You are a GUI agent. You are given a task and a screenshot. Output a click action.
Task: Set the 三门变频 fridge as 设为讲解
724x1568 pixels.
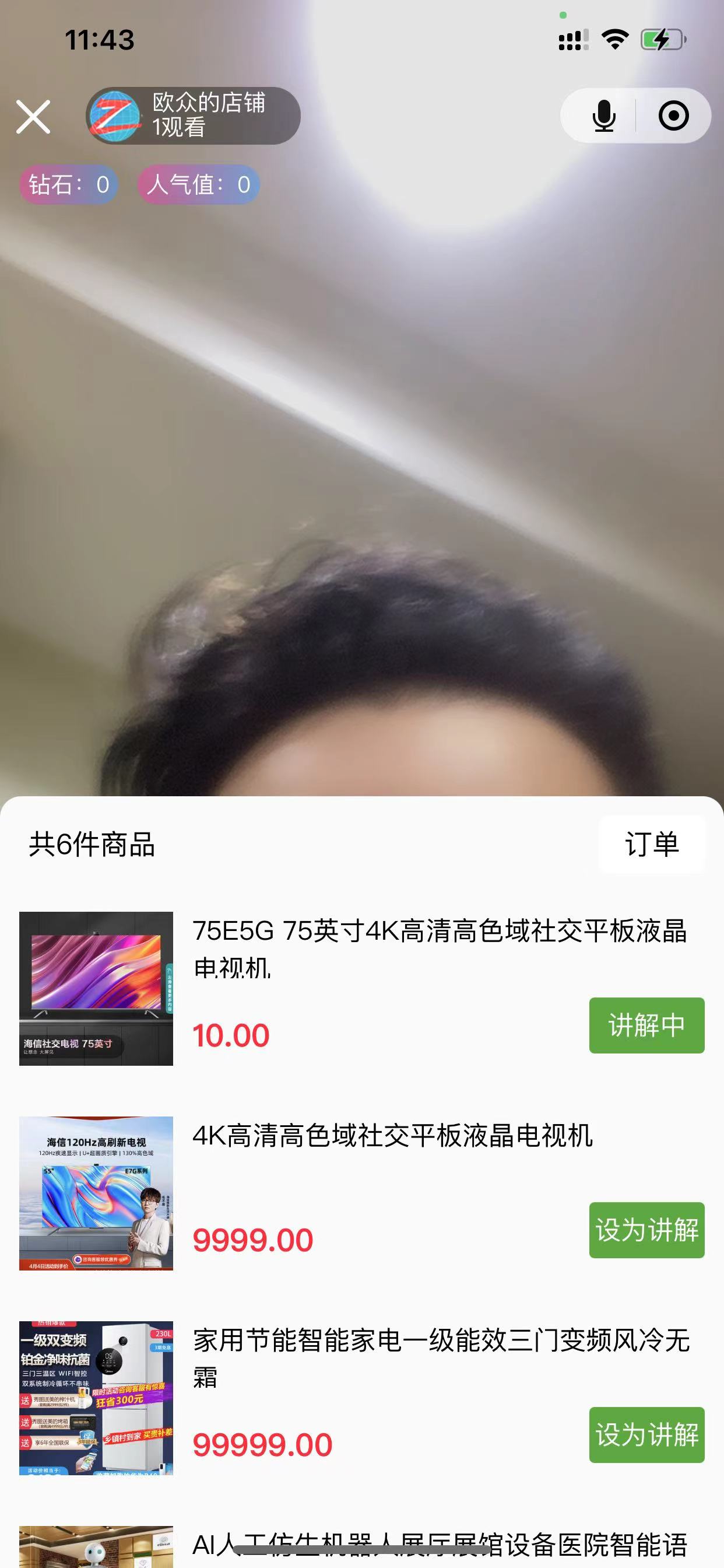646,1434
